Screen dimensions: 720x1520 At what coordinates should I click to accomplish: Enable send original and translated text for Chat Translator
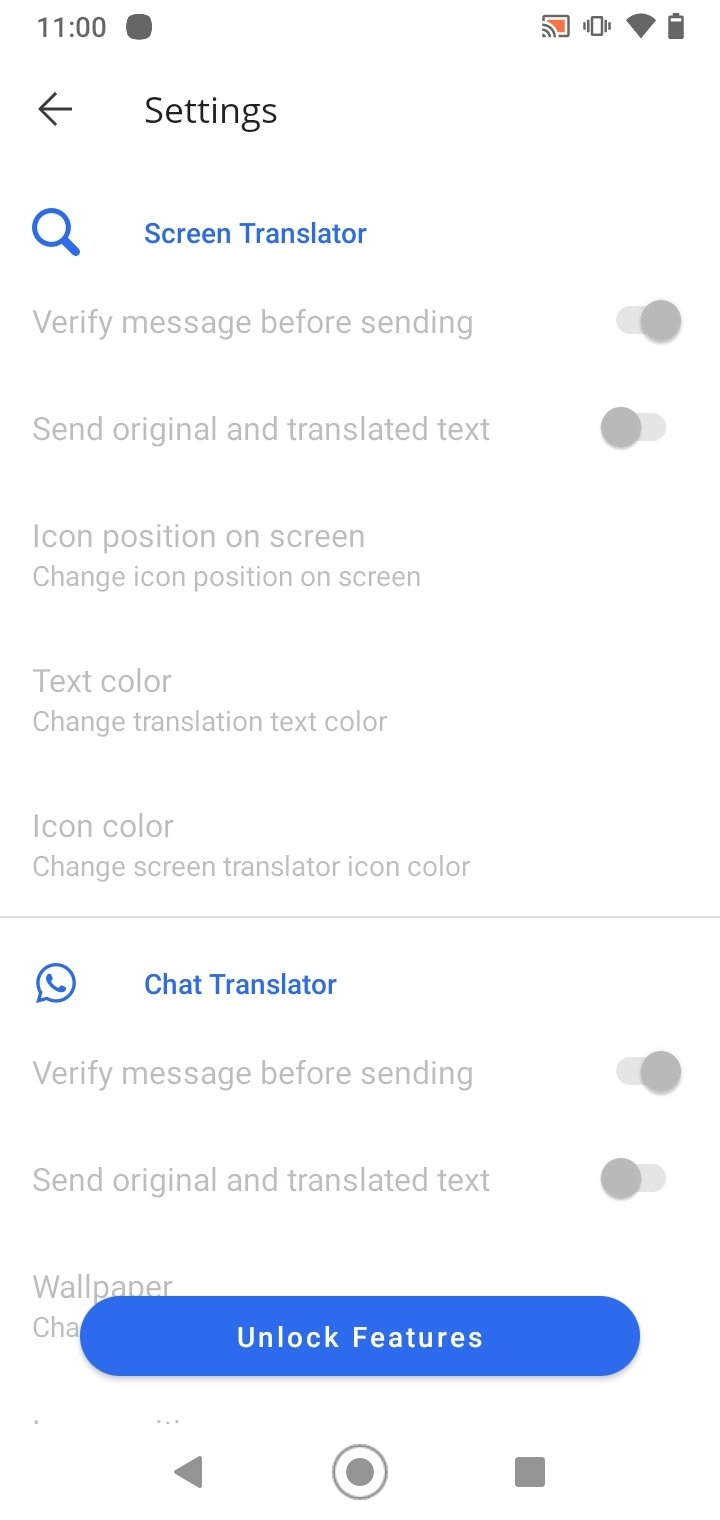[634, 1178]
